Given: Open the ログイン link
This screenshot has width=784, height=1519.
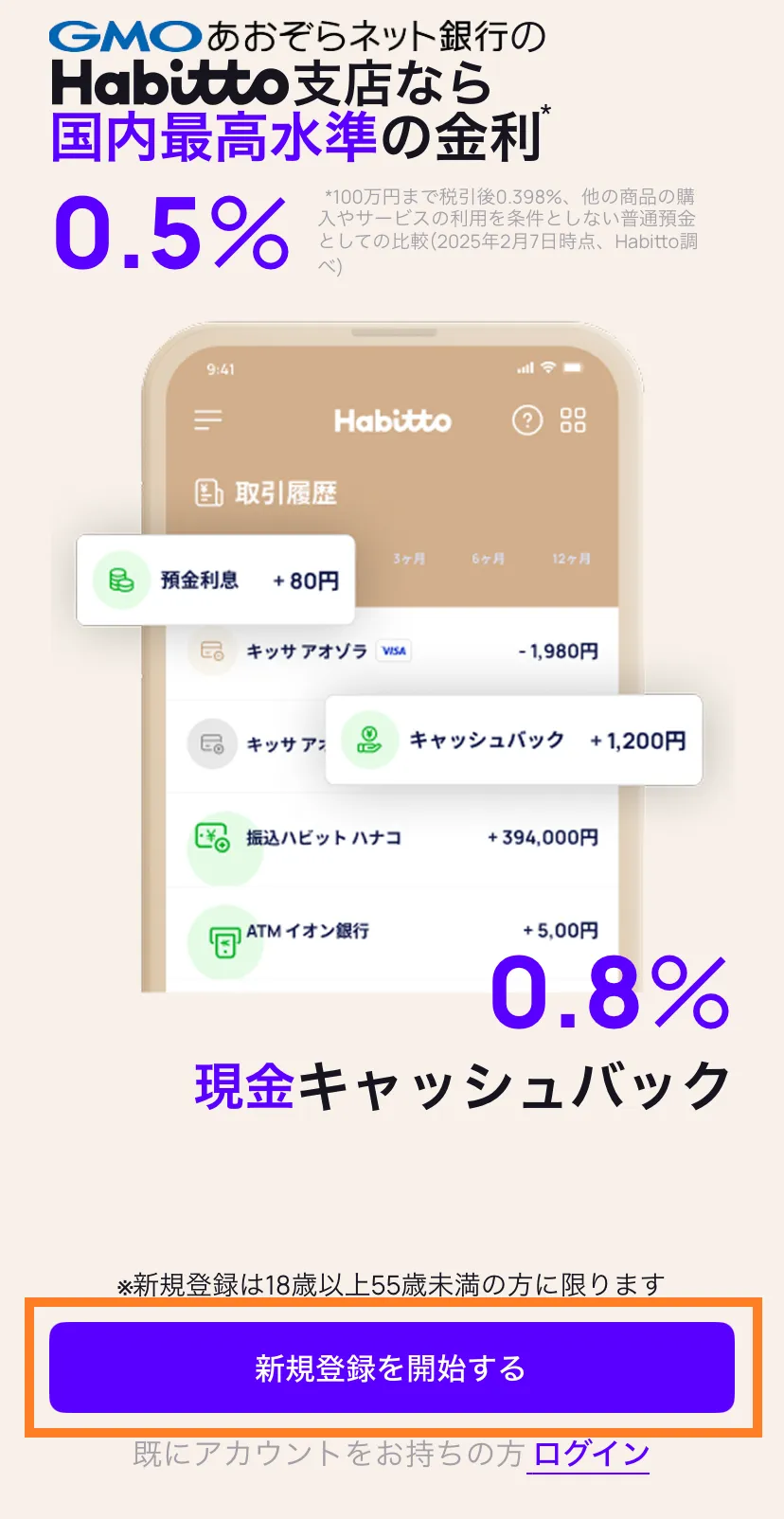Looking at the screenshot, I should point(592,1454).
